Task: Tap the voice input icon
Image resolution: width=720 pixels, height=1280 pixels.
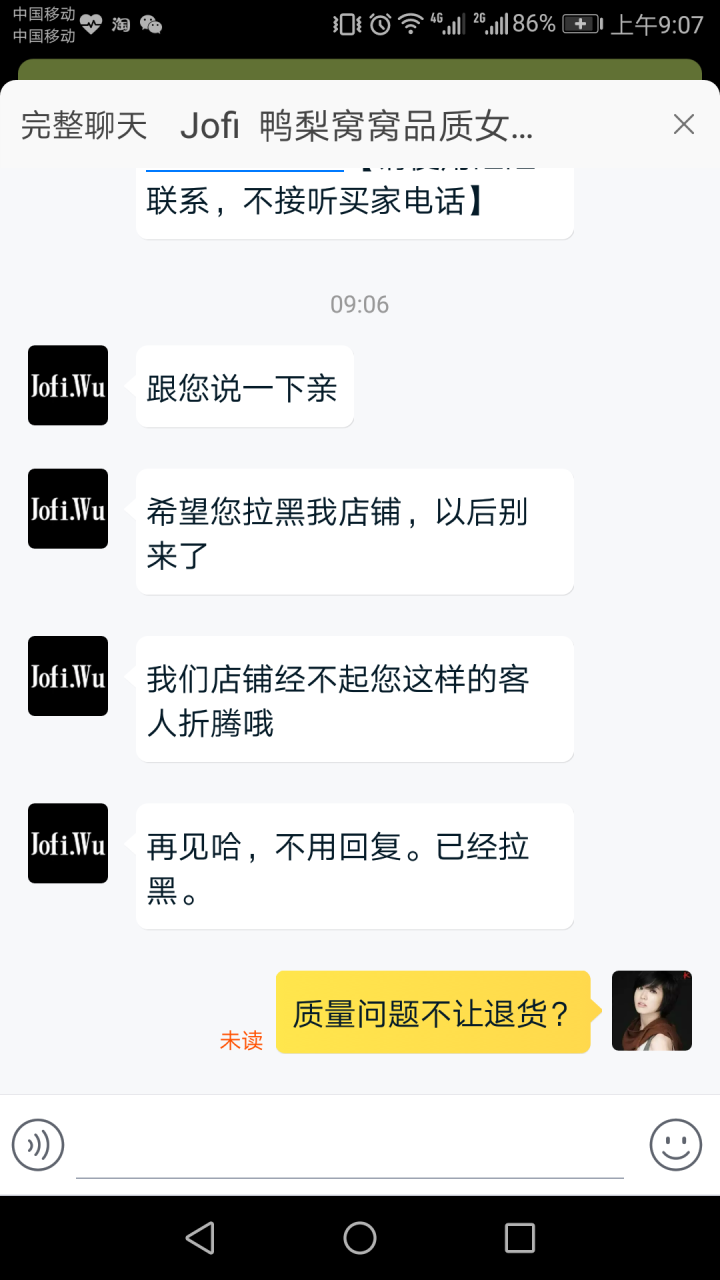Action: [38, 1145]
